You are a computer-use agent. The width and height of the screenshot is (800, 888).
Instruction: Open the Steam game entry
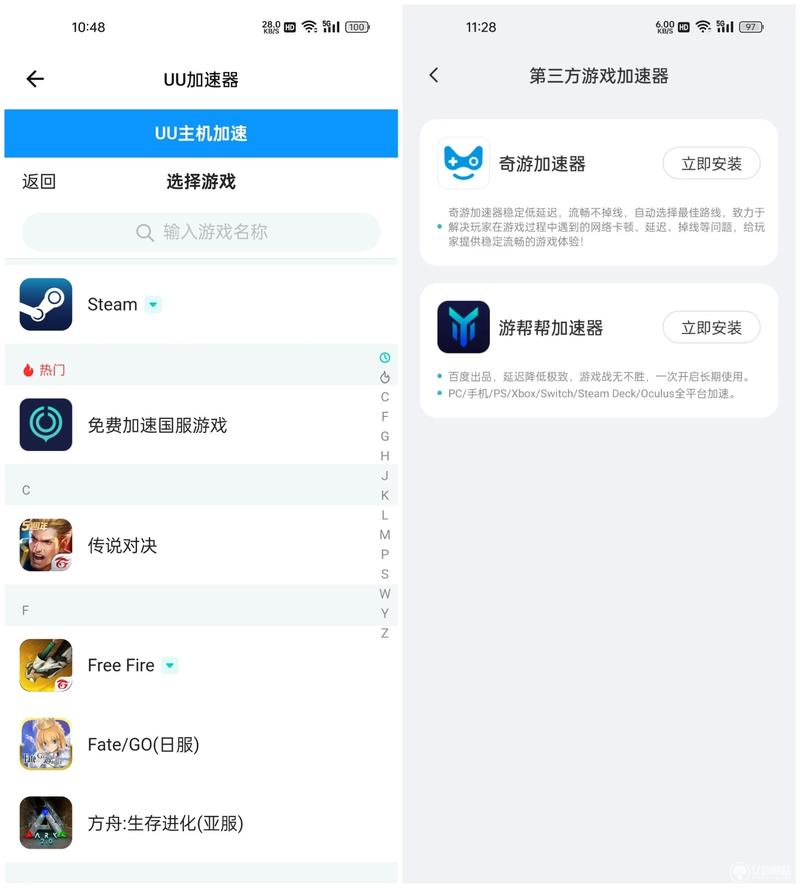111,305
